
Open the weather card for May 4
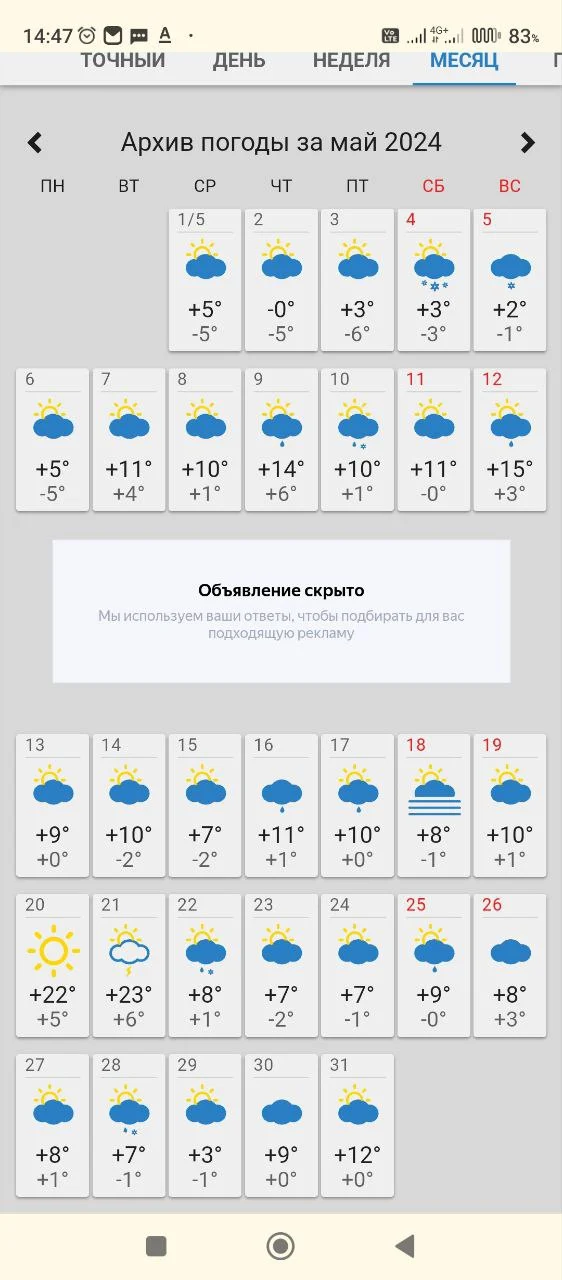[x=433, y=279]
